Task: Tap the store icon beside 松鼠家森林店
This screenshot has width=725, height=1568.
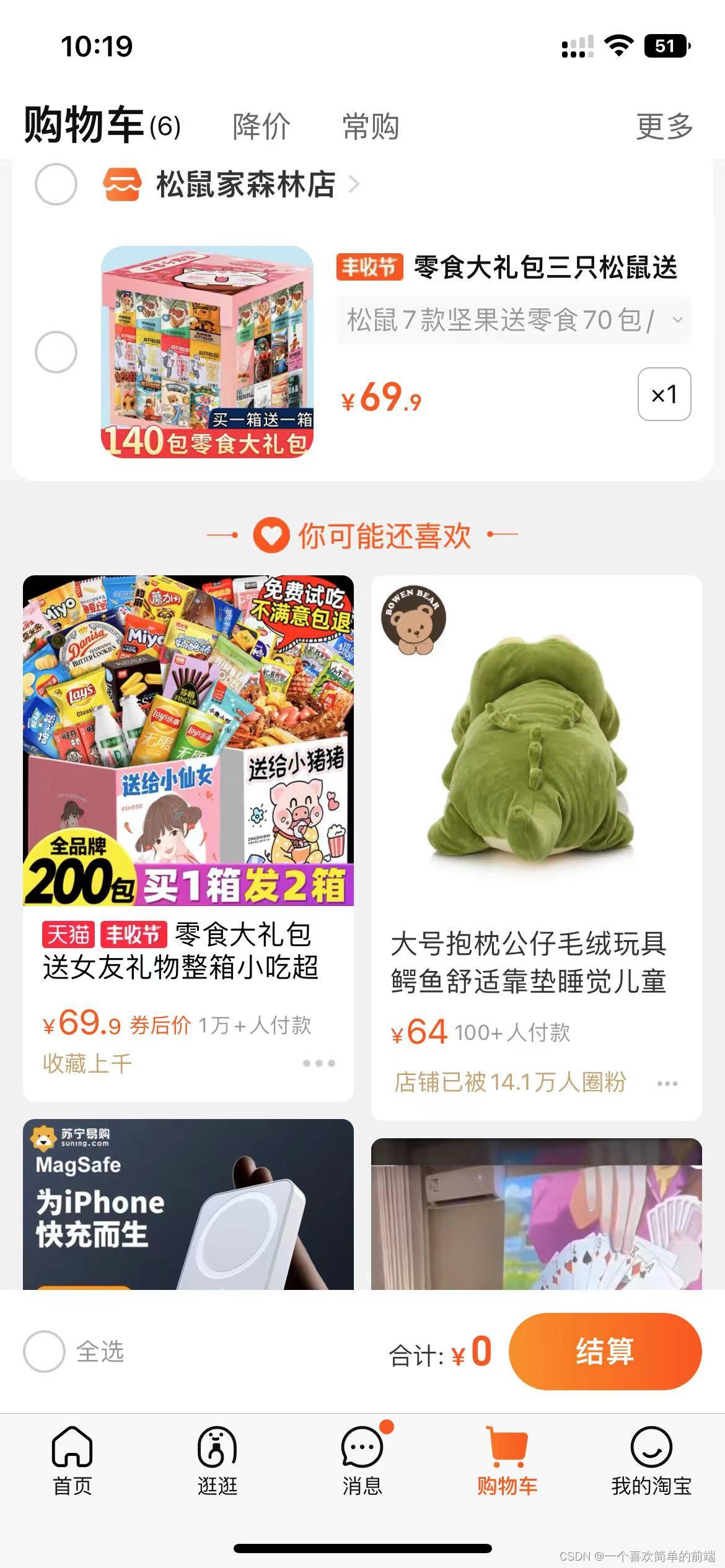Action: pyautogui.click(x=123, y=185)
